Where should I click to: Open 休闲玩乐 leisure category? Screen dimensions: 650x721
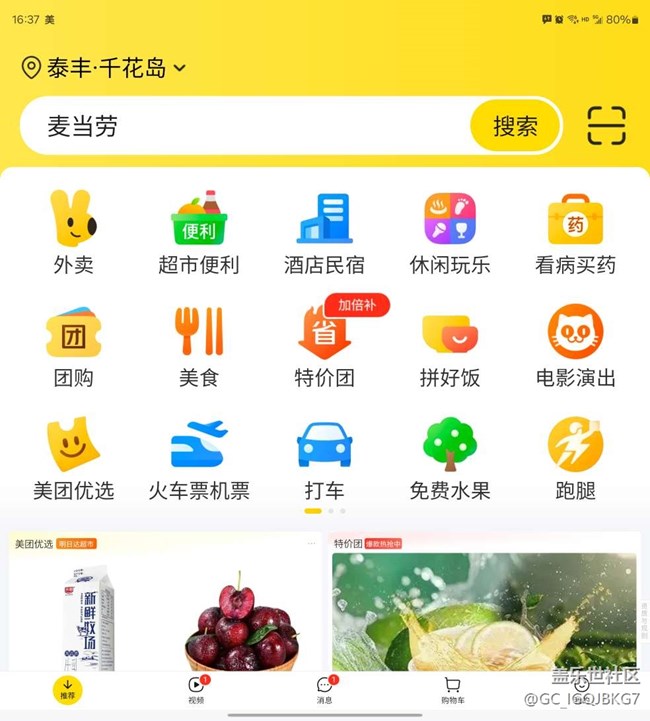[x=450, y=233]
